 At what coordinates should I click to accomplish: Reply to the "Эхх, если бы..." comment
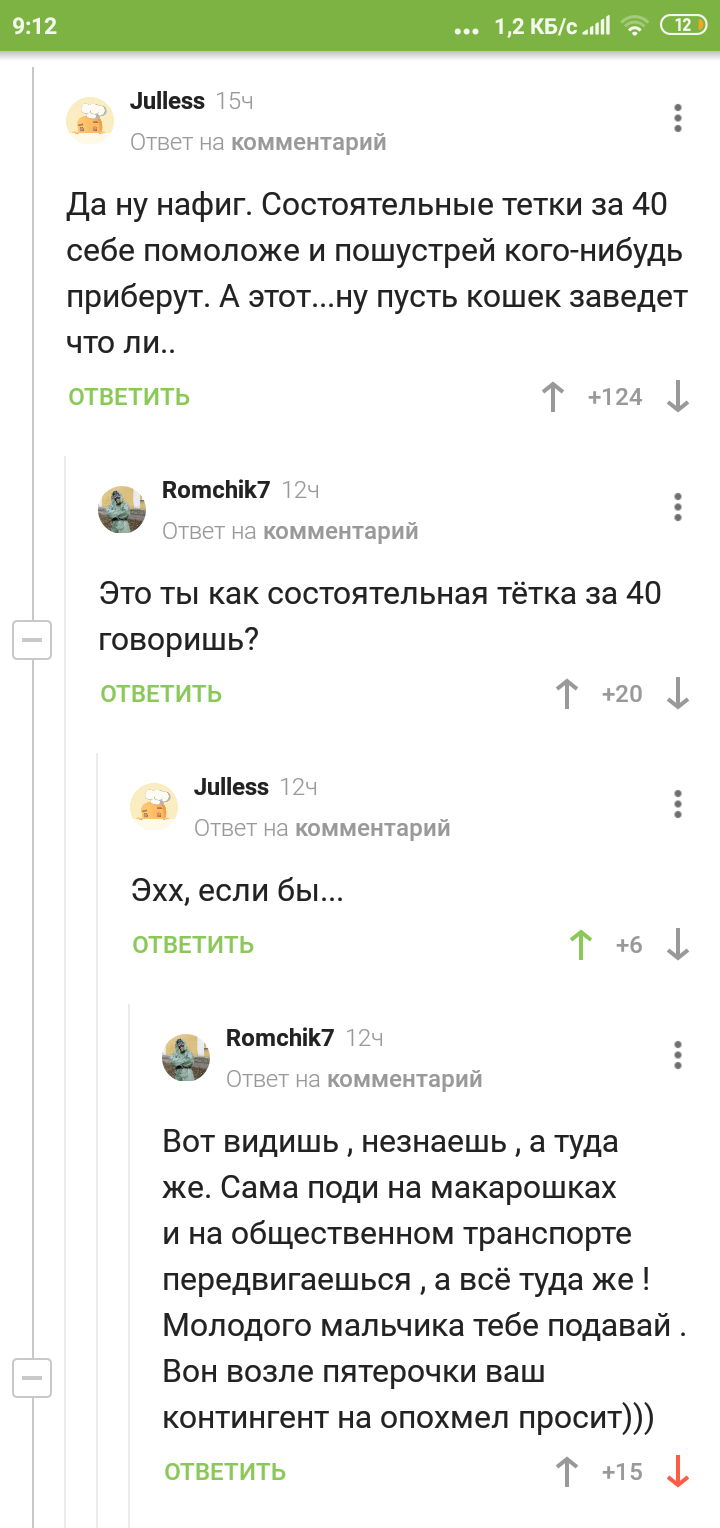click(x=193, y=945)
